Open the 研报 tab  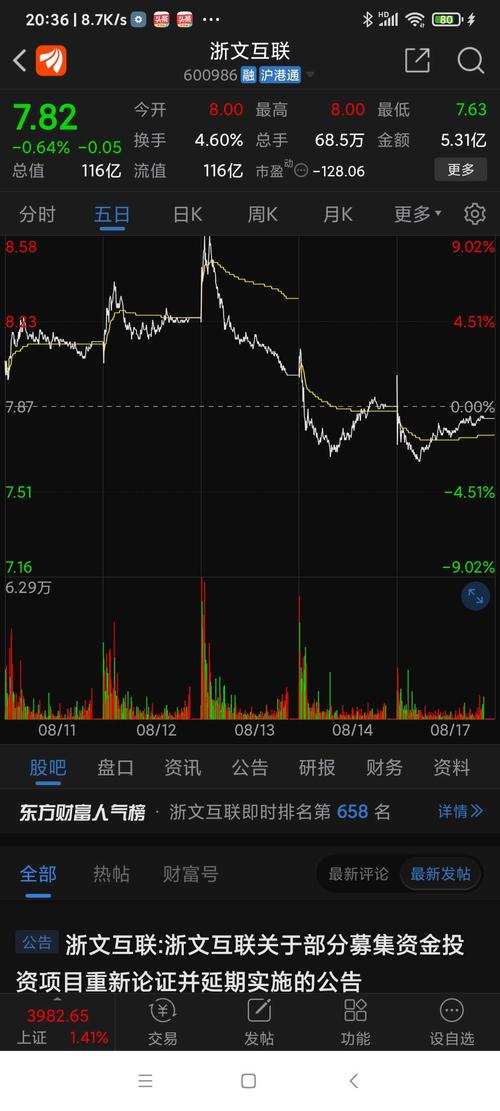pos(317,767)
